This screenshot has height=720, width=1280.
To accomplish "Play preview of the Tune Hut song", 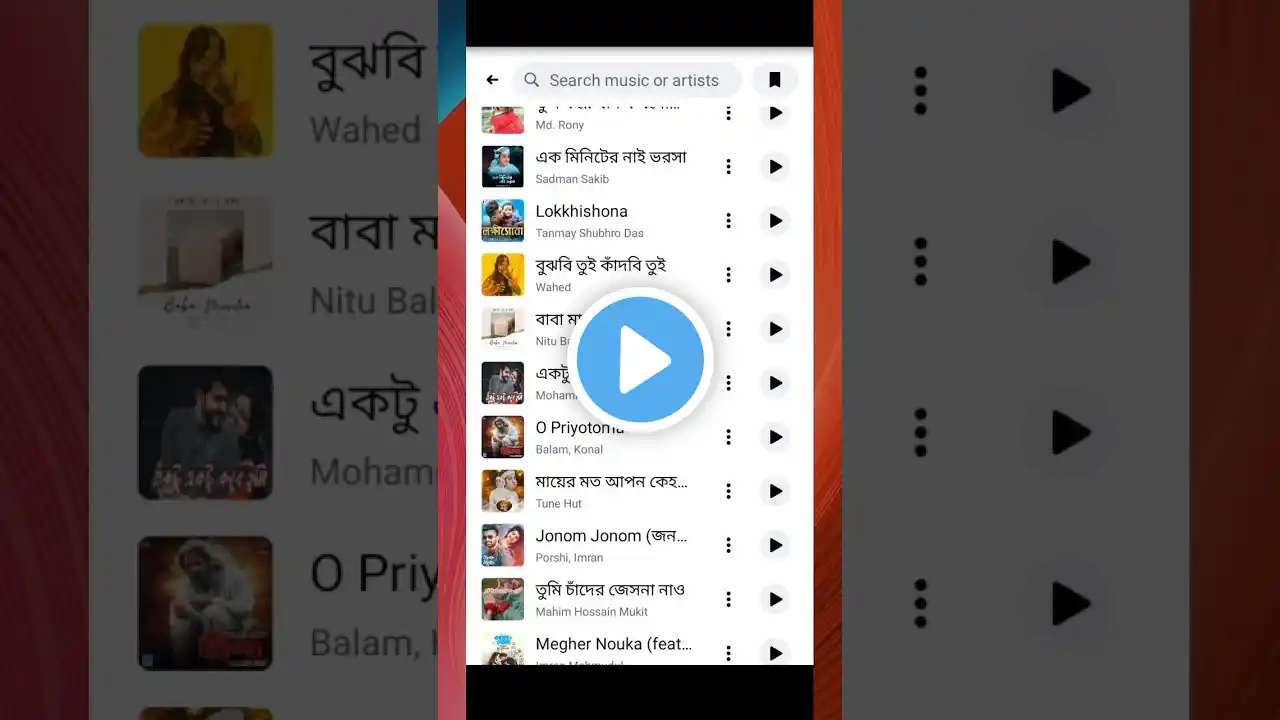I will pyautogui.click(x=775, y=491).
